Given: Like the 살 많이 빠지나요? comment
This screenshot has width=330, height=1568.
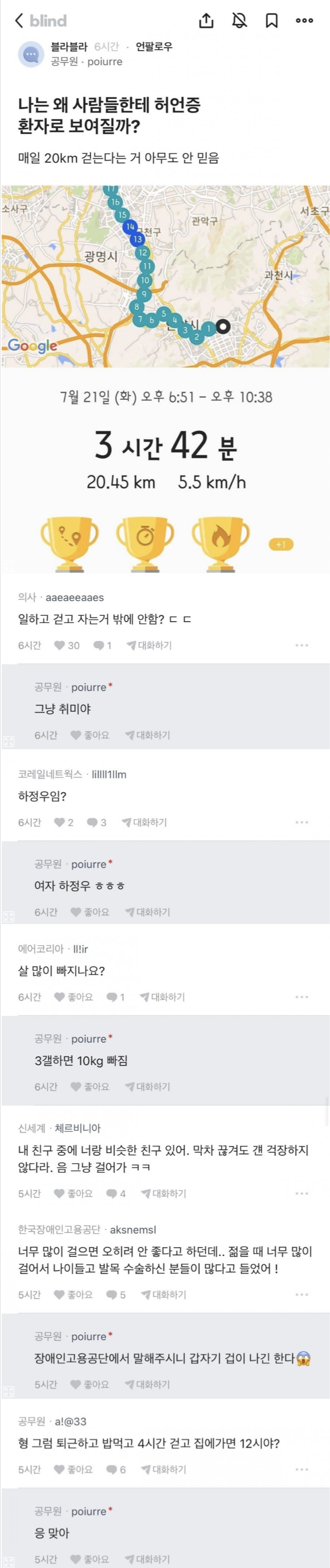Looking at the screenshot, I should pyautogui.click(x=73, y=997).
